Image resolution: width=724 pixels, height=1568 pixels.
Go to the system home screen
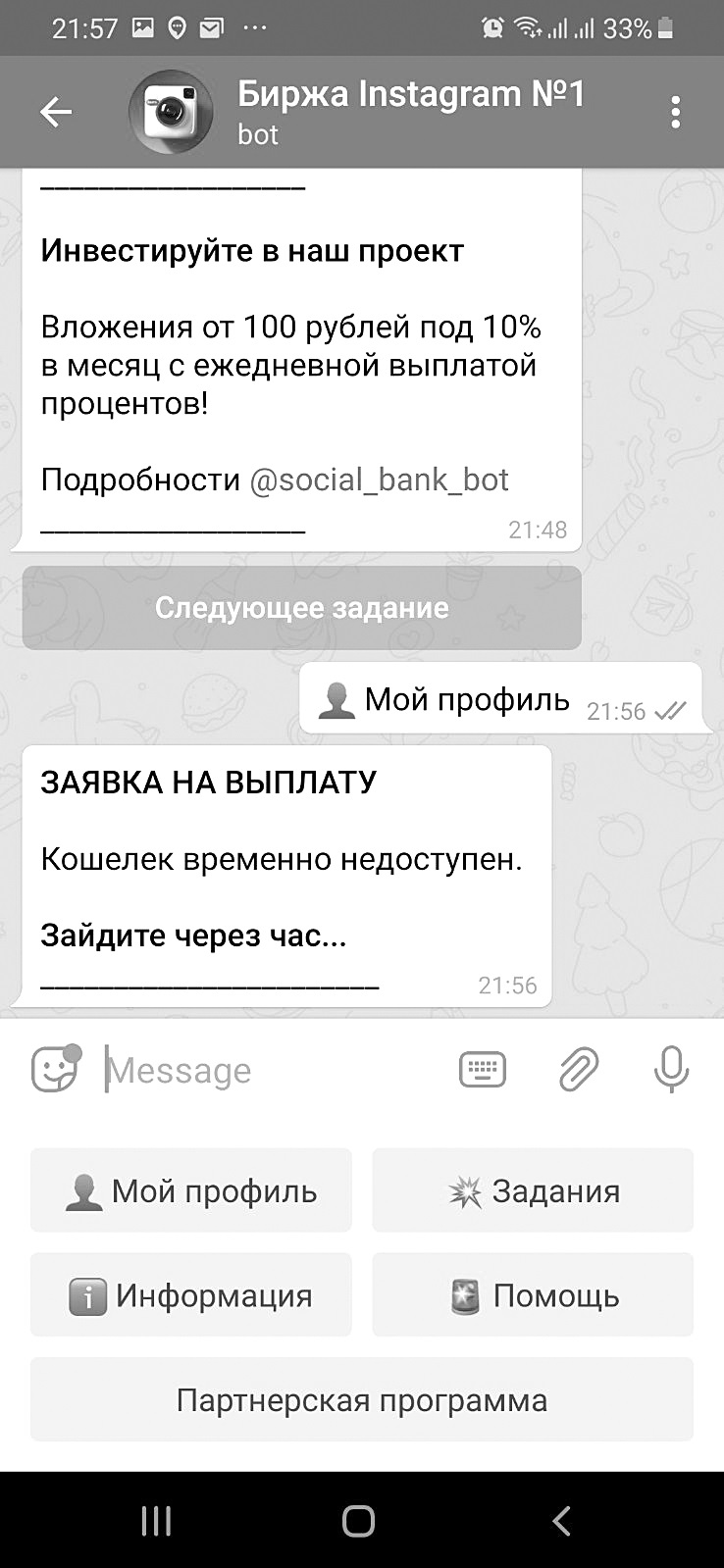click(359, 1521)
